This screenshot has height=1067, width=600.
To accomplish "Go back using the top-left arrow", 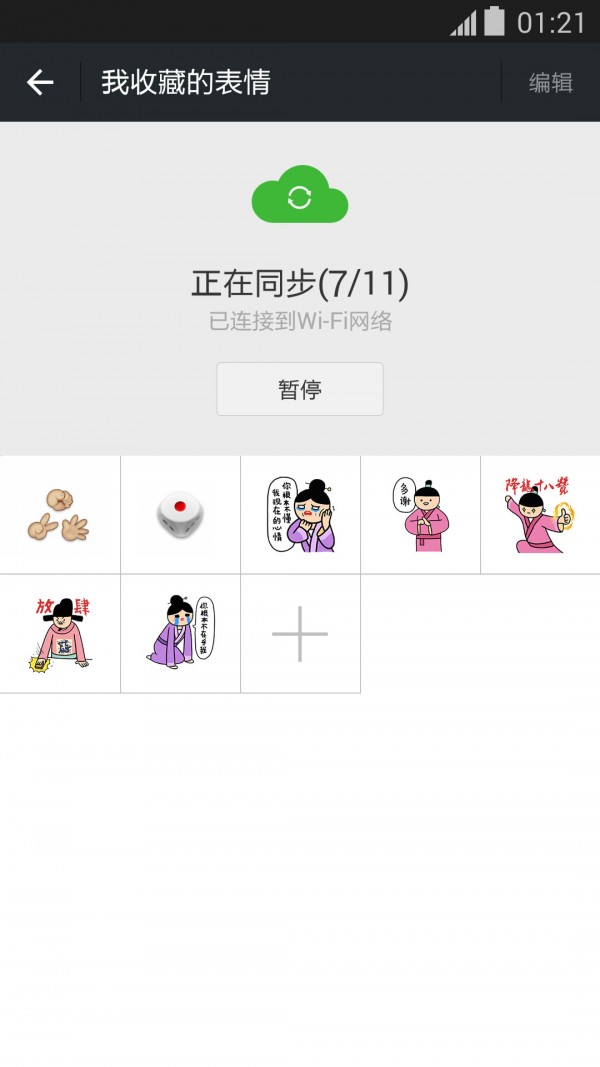I will click(40, 82).
